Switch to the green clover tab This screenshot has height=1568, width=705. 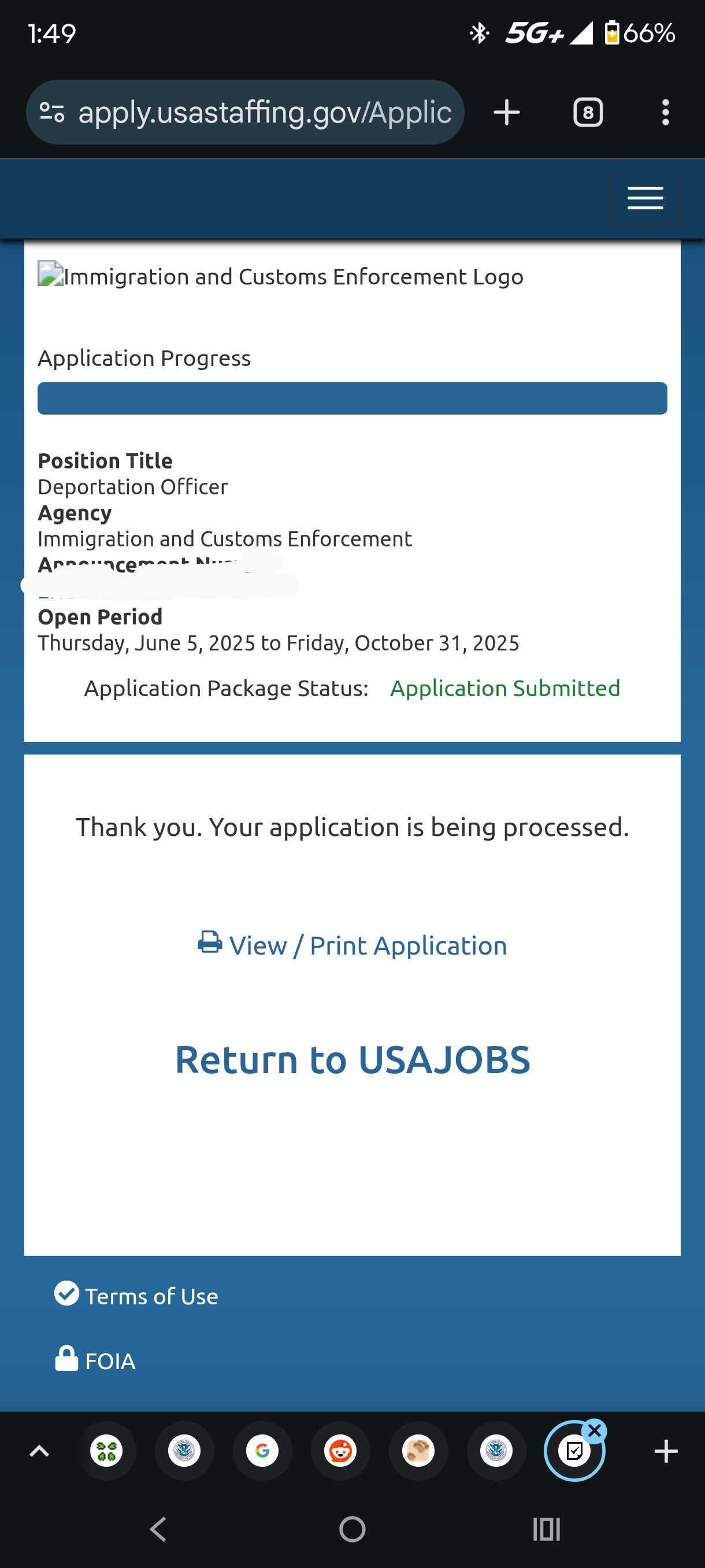(x=106, y=1452)
